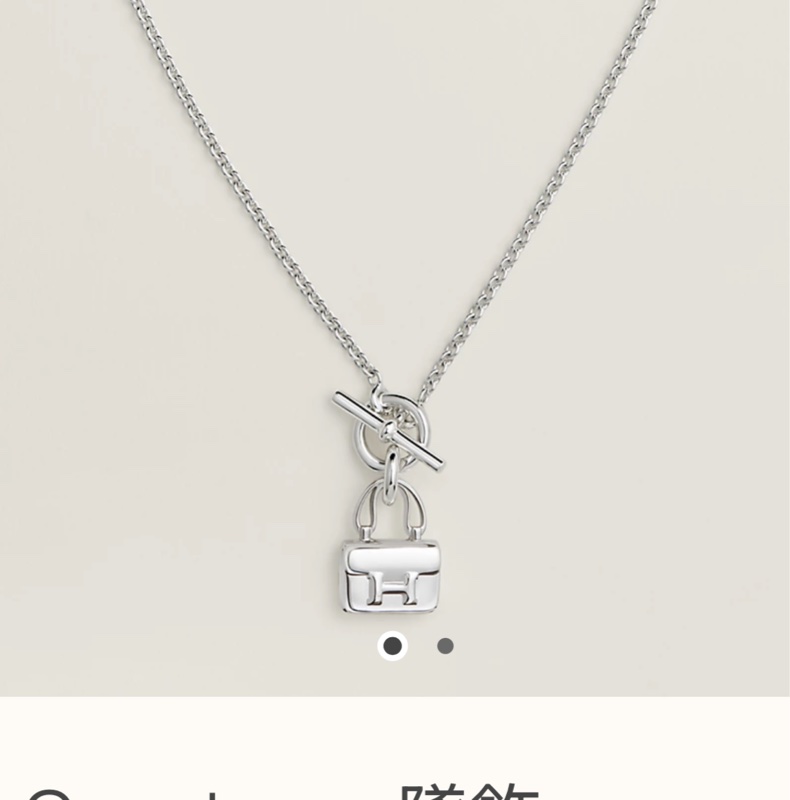This screenshot has width=790, height=800.
Task: Select the second carousel page dot
Action: pos(445,646)
